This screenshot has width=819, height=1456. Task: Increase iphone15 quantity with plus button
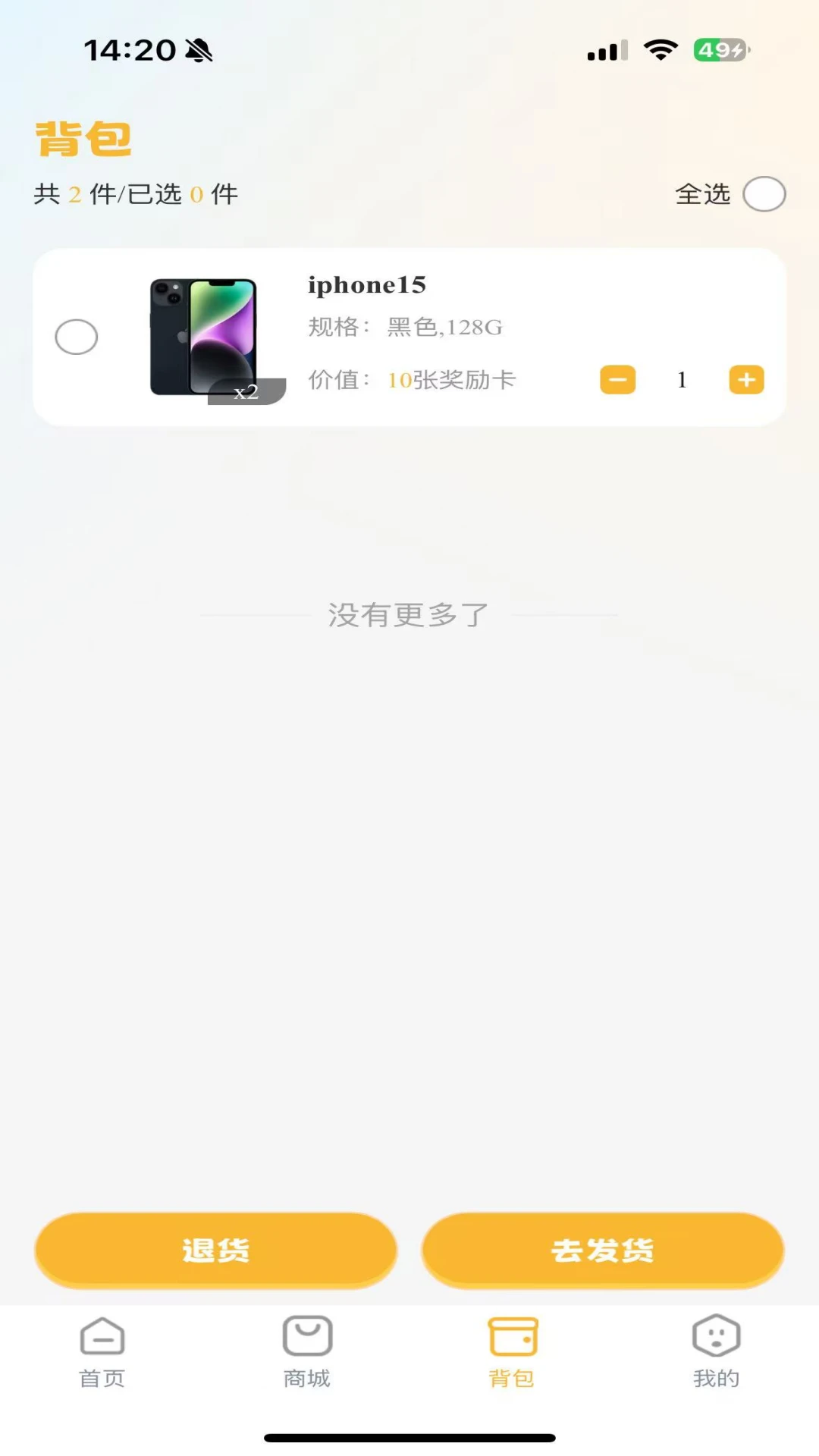pyautogui.click(x=745, y=379)
